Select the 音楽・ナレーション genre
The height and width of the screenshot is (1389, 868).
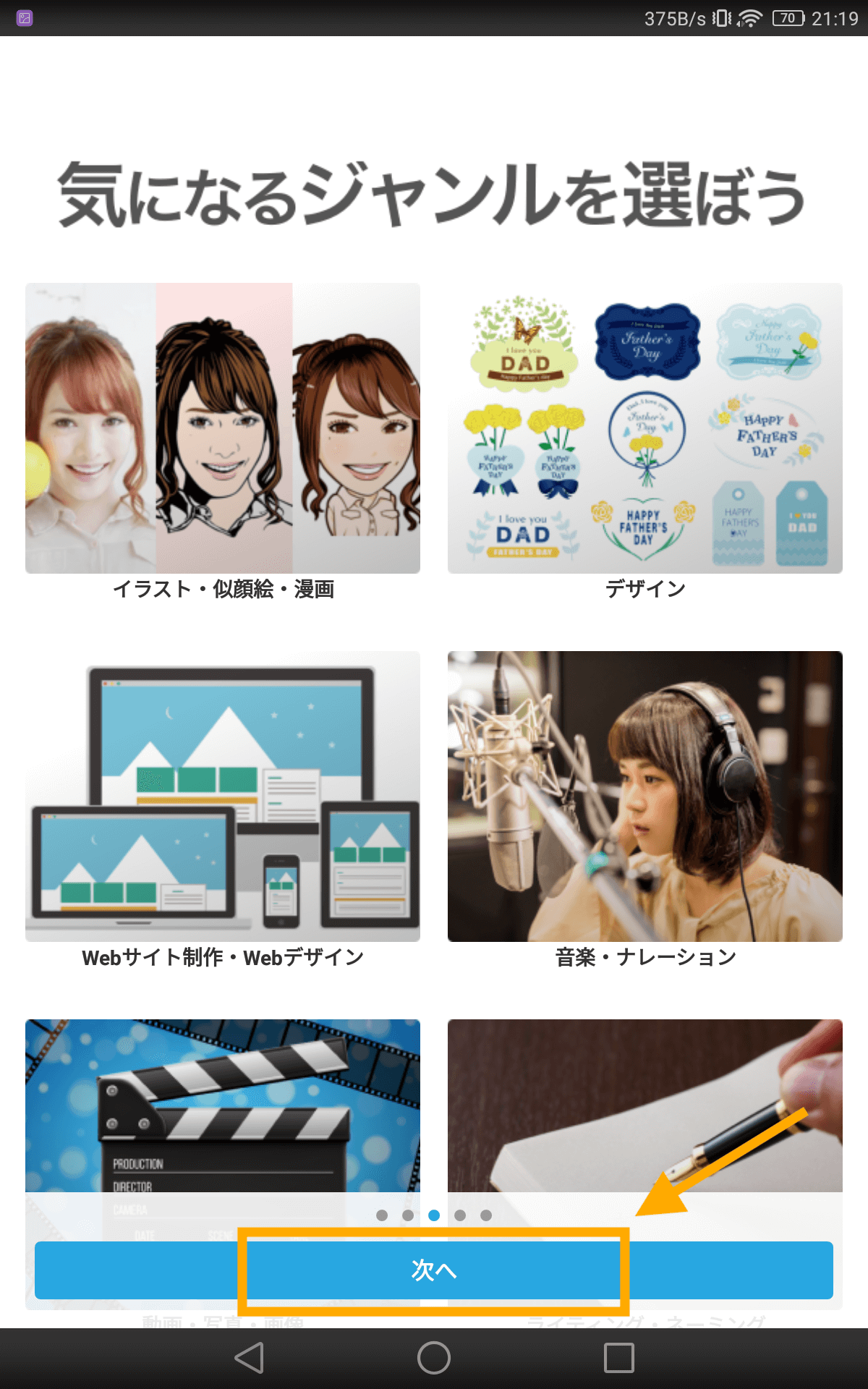tap(644, 796)
